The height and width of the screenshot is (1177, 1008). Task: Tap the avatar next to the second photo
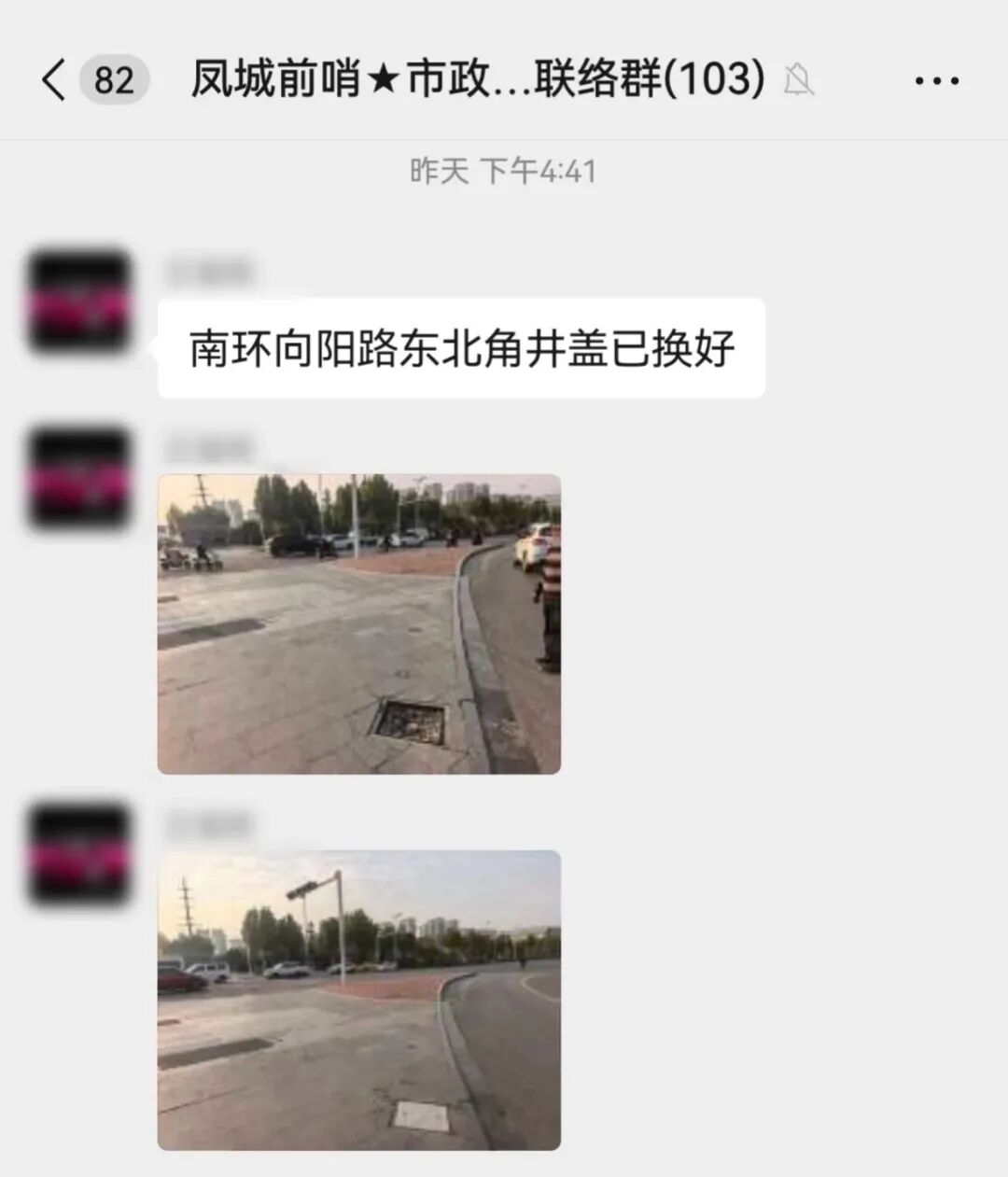pyautogui.click(x=79, y=853)
